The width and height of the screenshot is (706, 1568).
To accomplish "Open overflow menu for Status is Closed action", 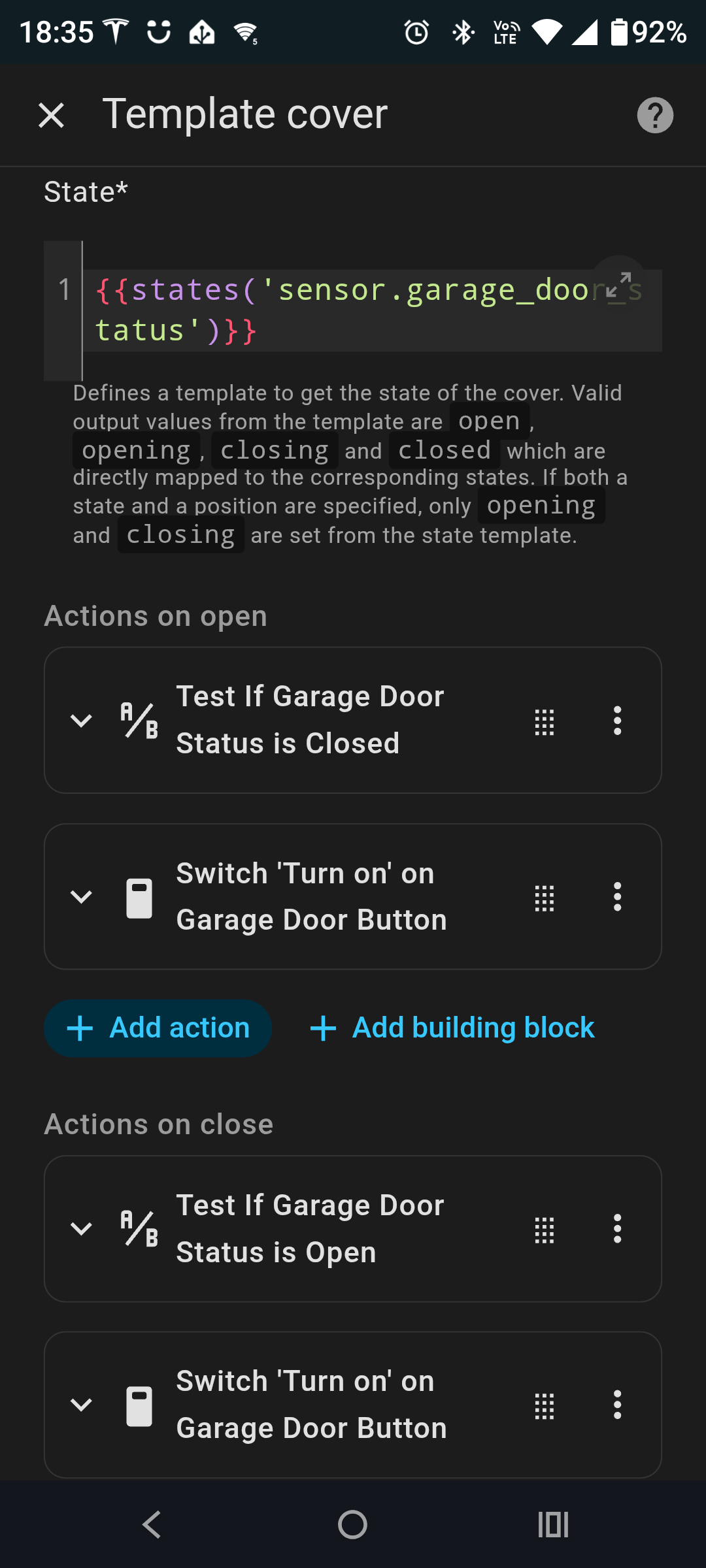I will click(617, 721).
